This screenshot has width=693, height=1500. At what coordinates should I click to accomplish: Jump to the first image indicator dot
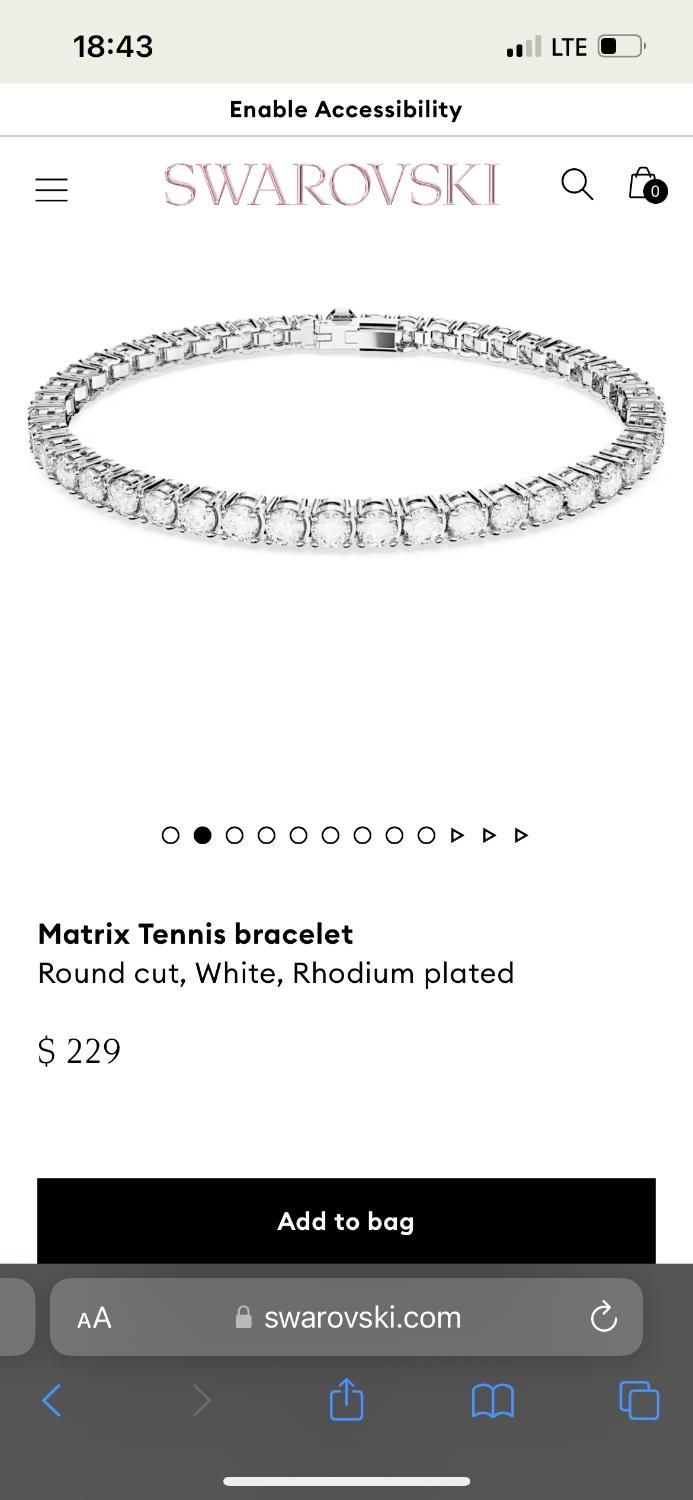click(171, 835)
